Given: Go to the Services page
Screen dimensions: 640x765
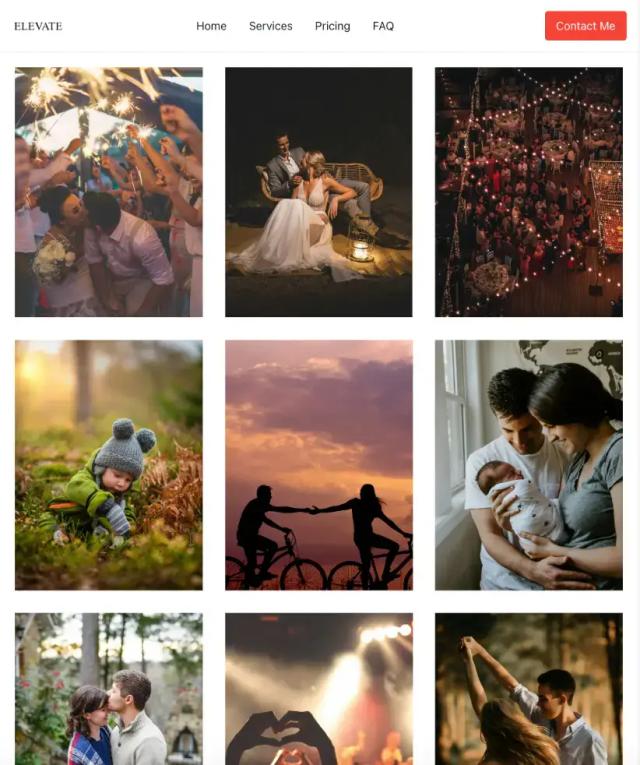Looking at the screenshot, I should pyautogui.click(x=270, y=26).
